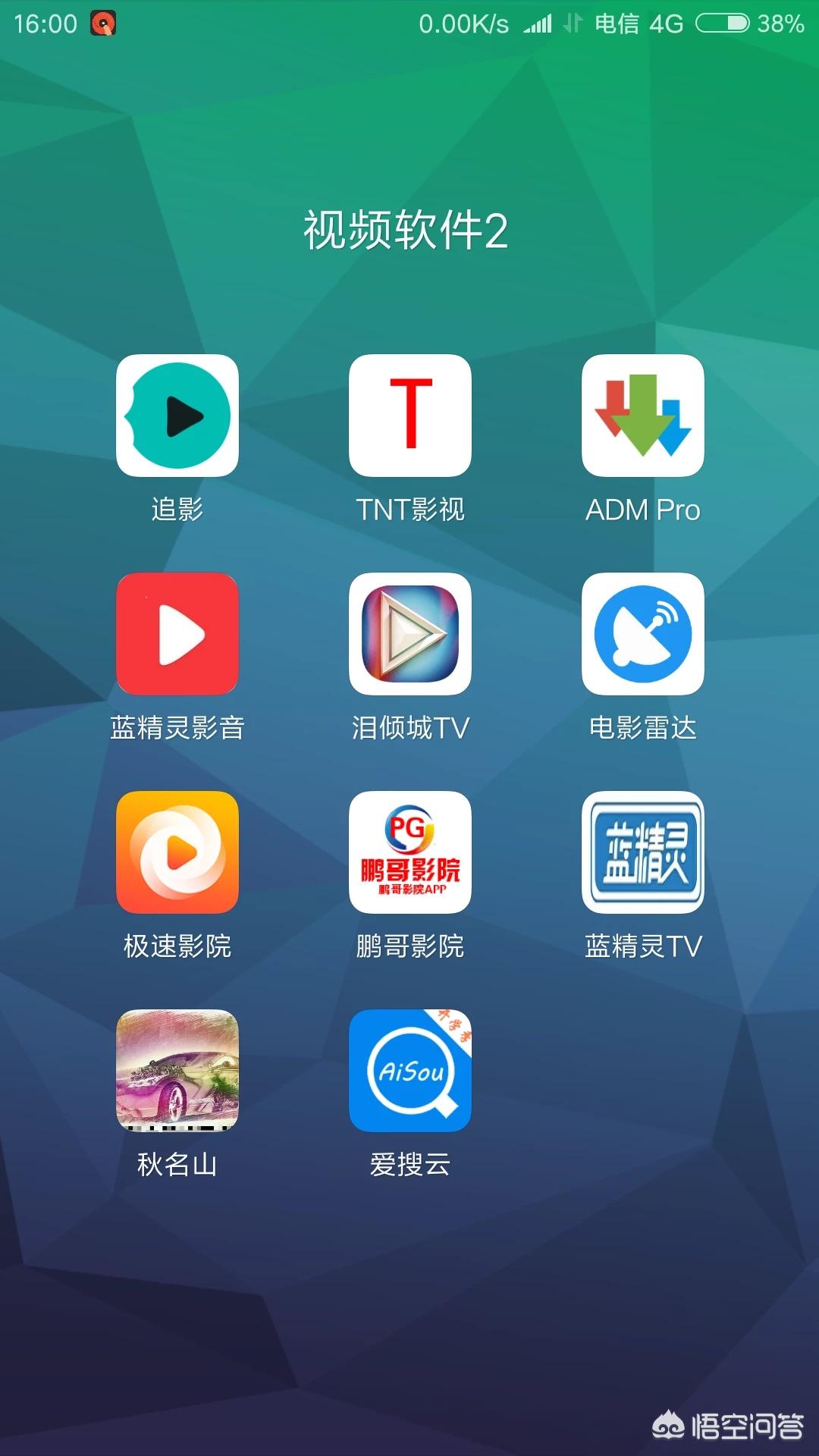Launch 电影雷达 app
The width and height of the screenshot is (819, 1456).
pyautogui.click(x=643, y=634)
